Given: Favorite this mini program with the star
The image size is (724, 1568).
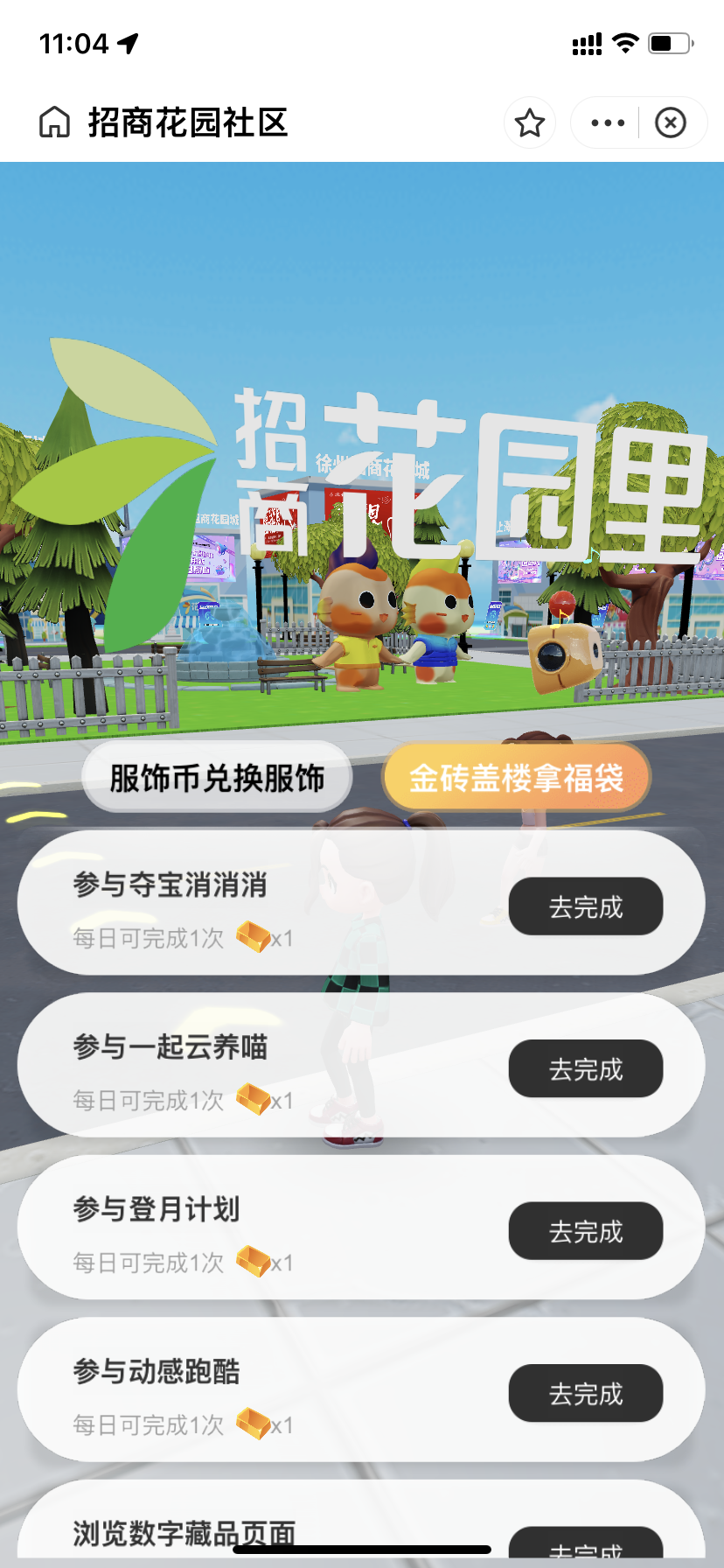Looking at the screenshot, I should coord(530,123).
